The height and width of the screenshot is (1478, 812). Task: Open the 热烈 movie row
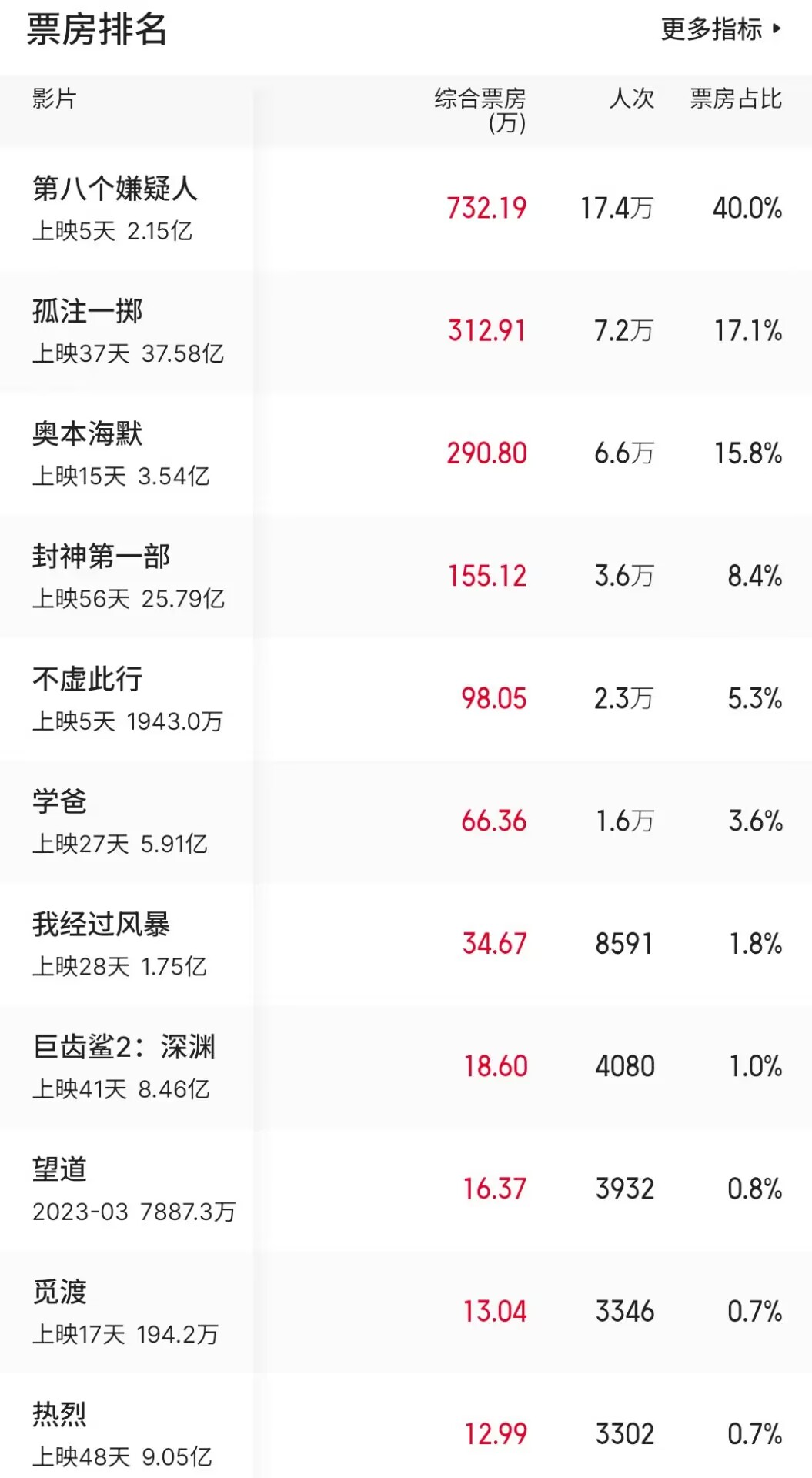point(406,1426)
